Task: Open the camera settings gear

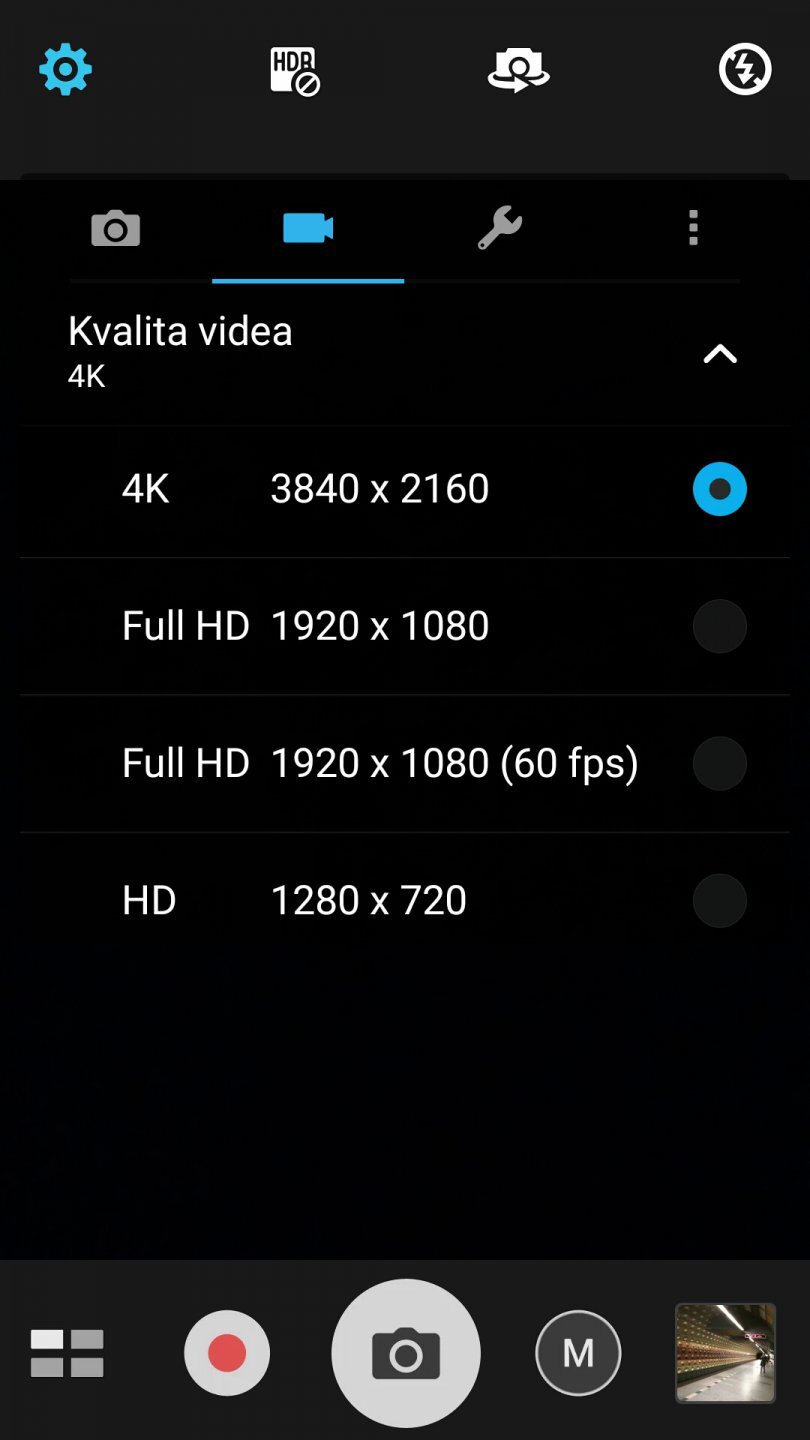Action: click(66, 70)
